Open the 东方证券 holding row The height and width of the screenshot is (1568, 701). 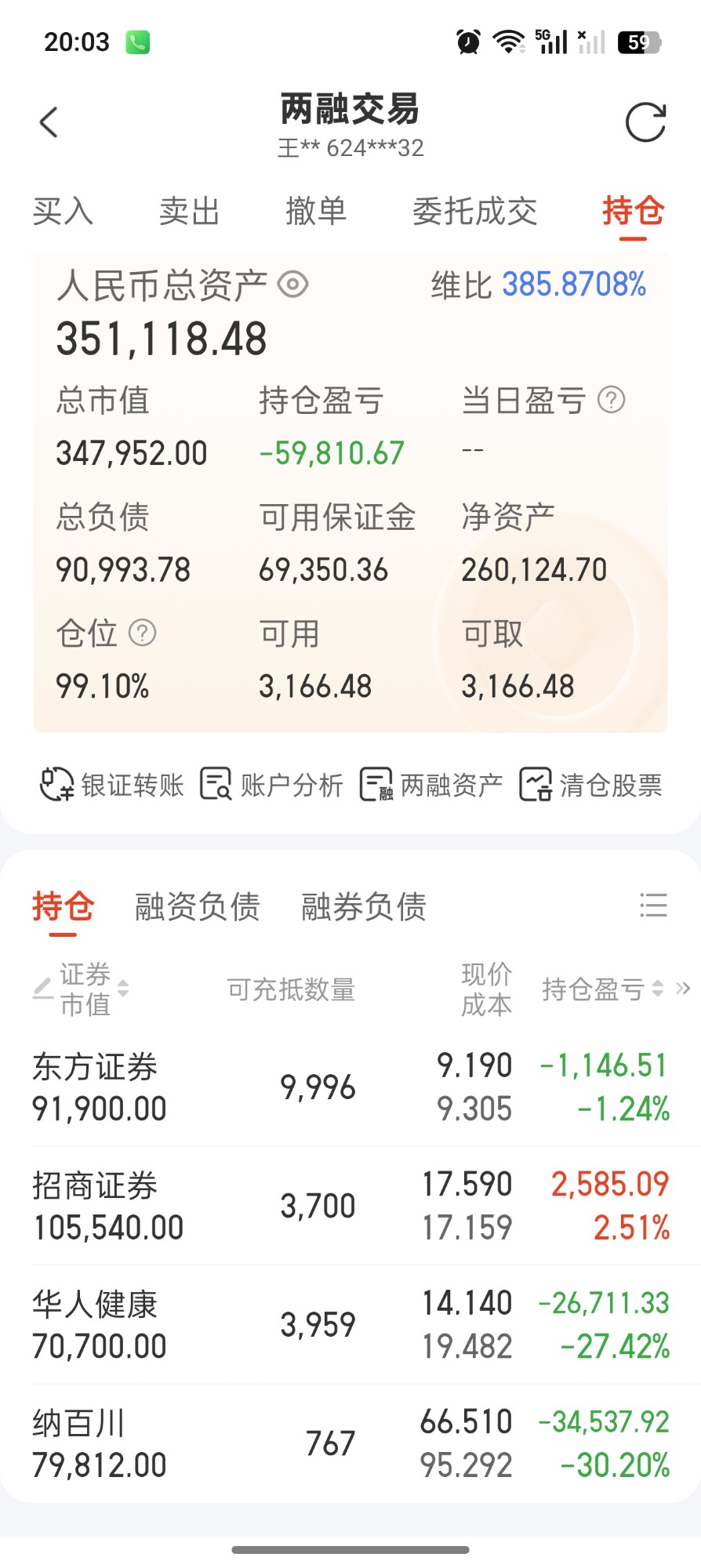click(350, 1087)
